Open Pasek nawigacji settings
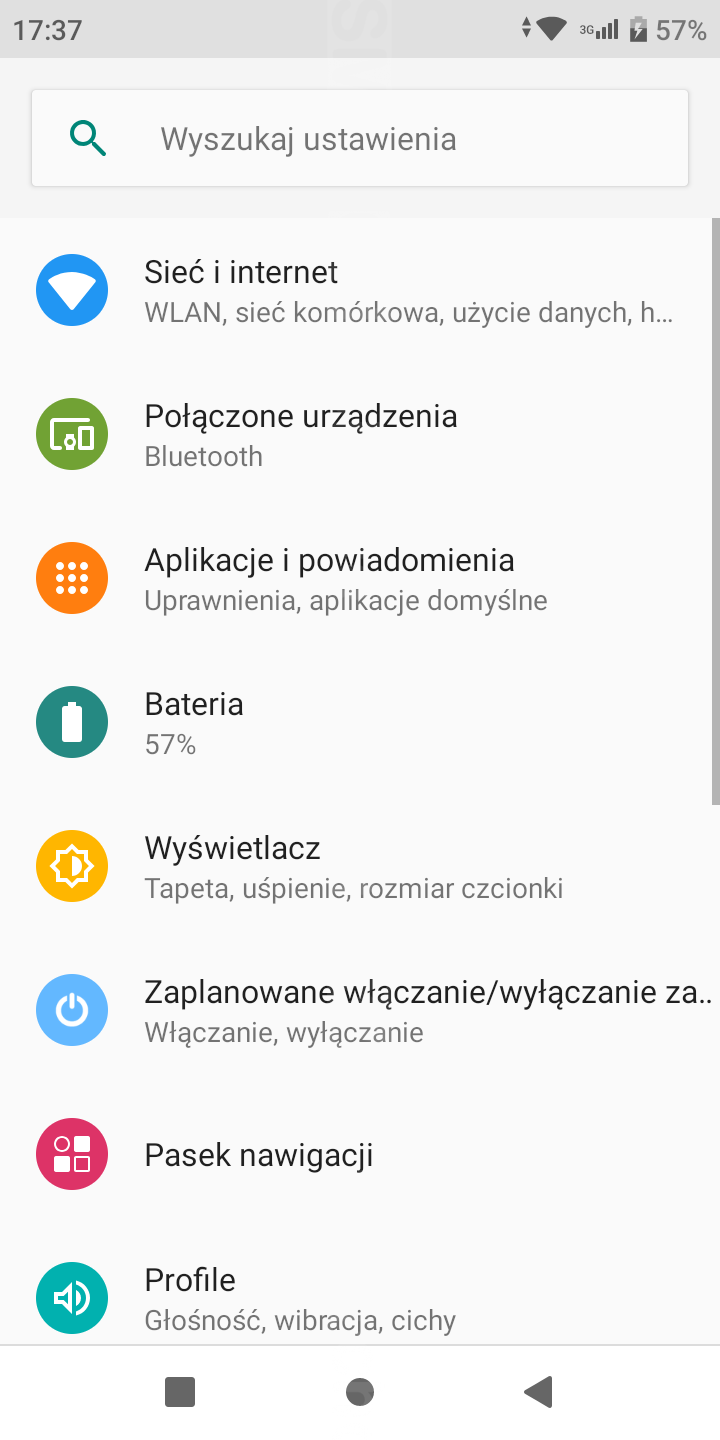 point(360,1155)
